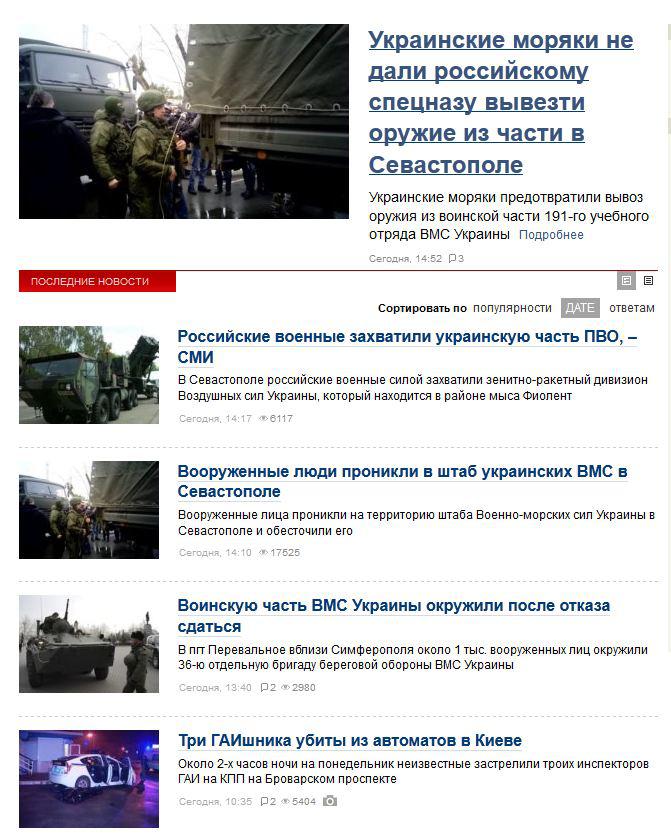Sort news by ответам
This screenshot has height=840, width=671.
tap(632, 308)
